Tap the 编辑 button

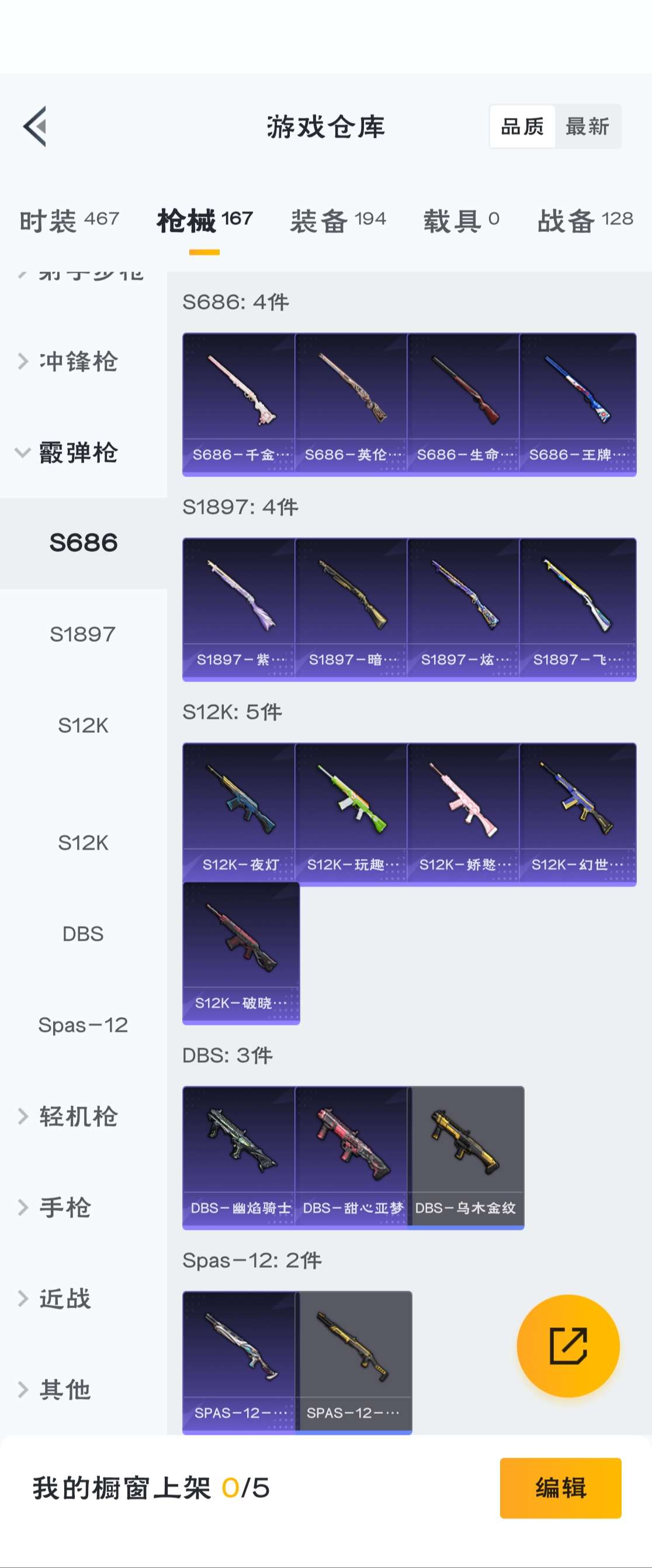point(560,1487)
